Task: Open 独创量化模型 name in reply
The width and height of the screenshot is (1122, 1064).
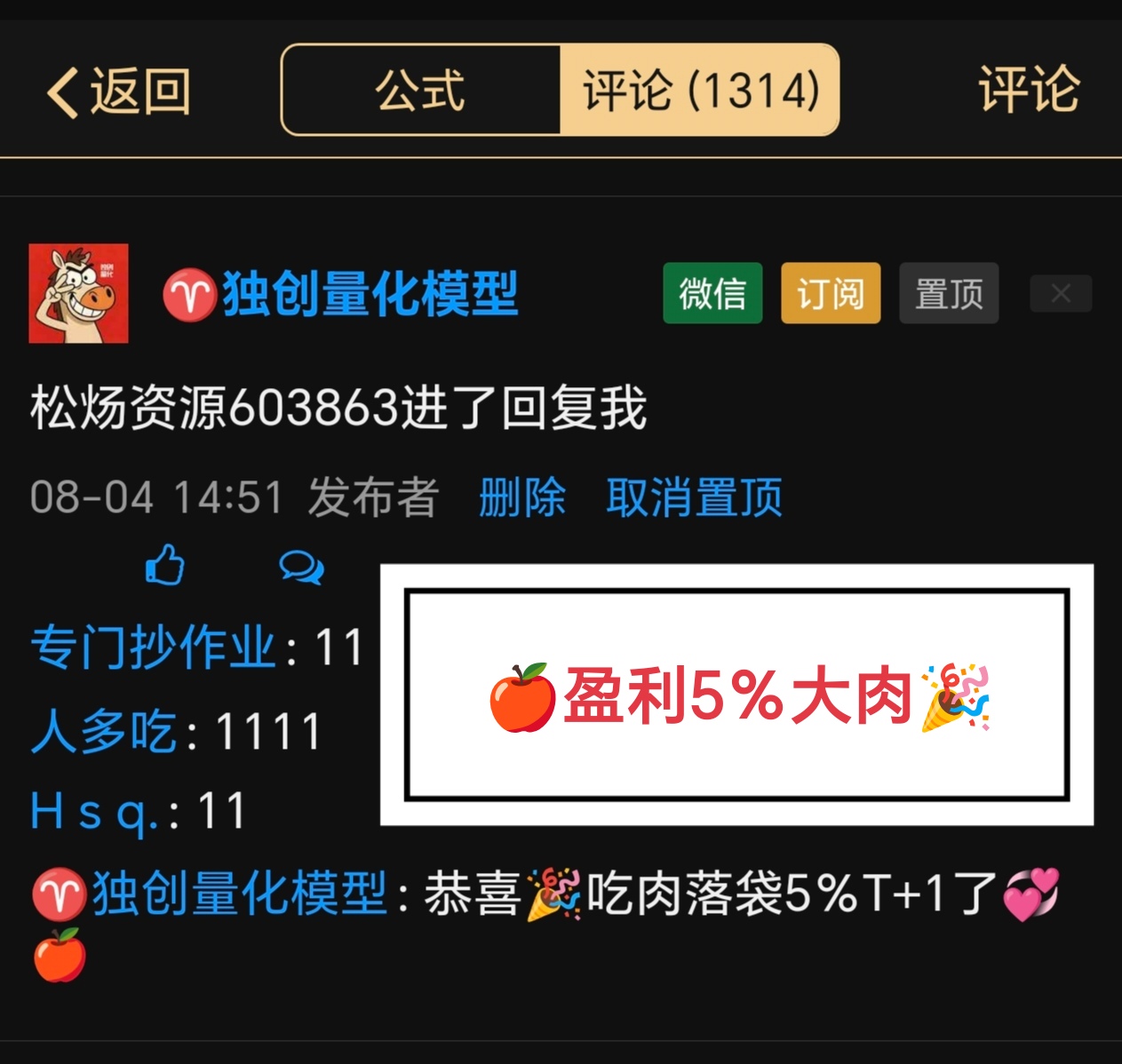Action: (x=238, y=893)
